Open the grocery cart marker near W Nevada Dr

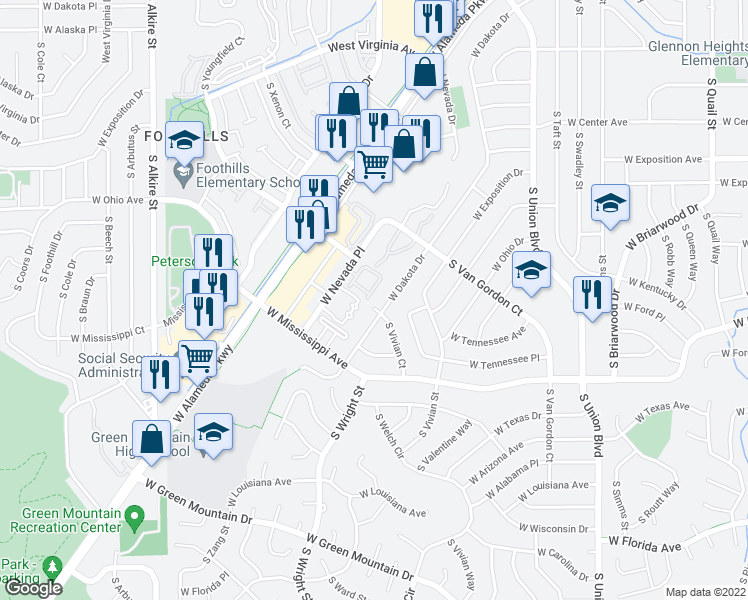coord(374,167)
